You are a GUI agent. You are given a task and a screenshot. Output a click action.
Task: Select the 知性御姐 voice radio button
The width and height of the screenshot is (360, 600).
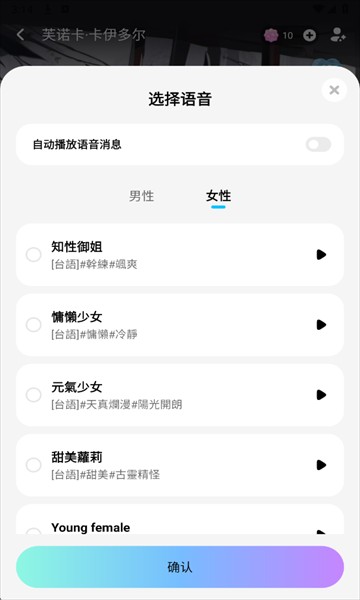point(34,254)
